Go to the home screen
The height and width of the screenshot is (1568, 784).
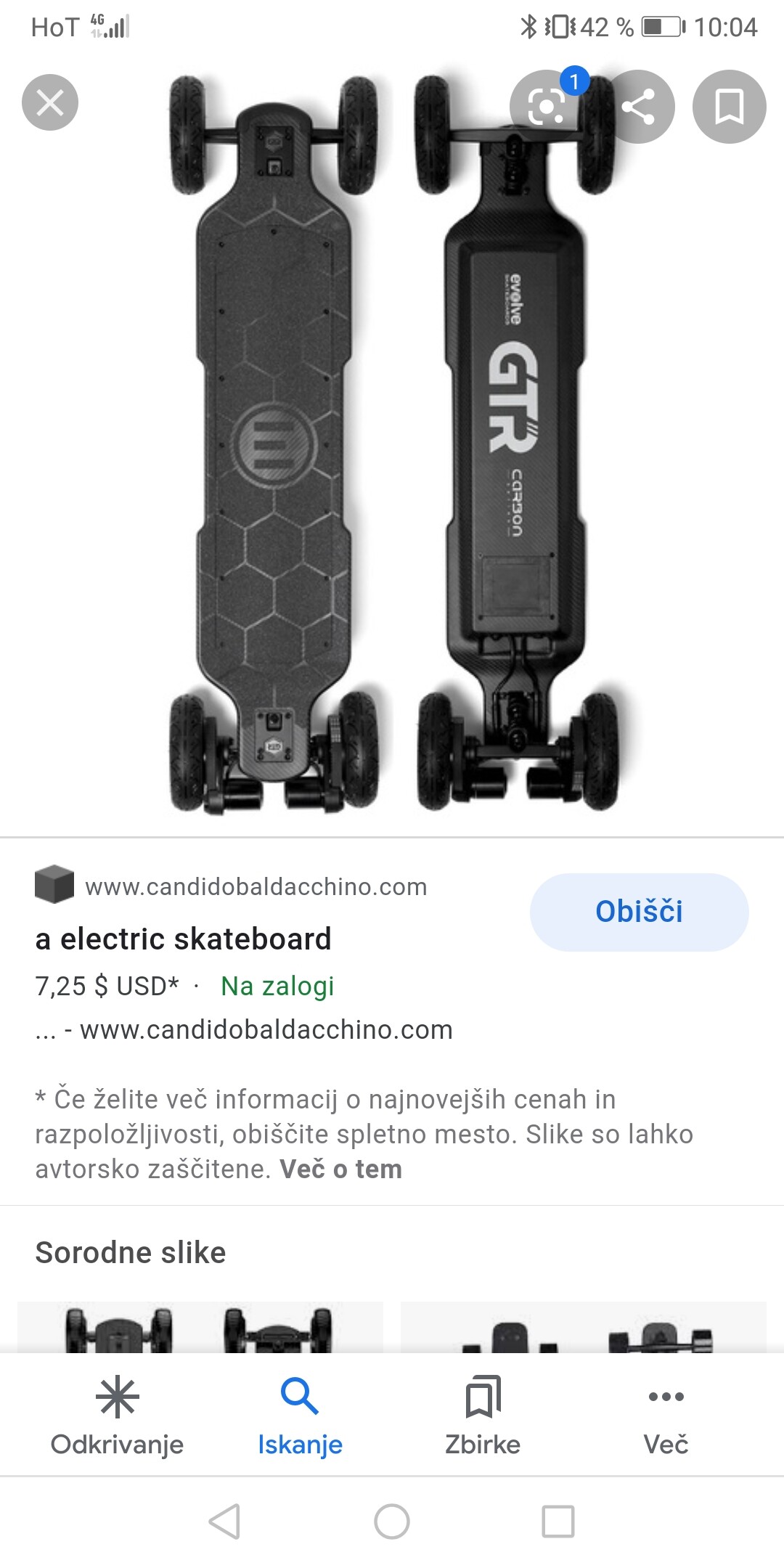(x=392, y=1521)
